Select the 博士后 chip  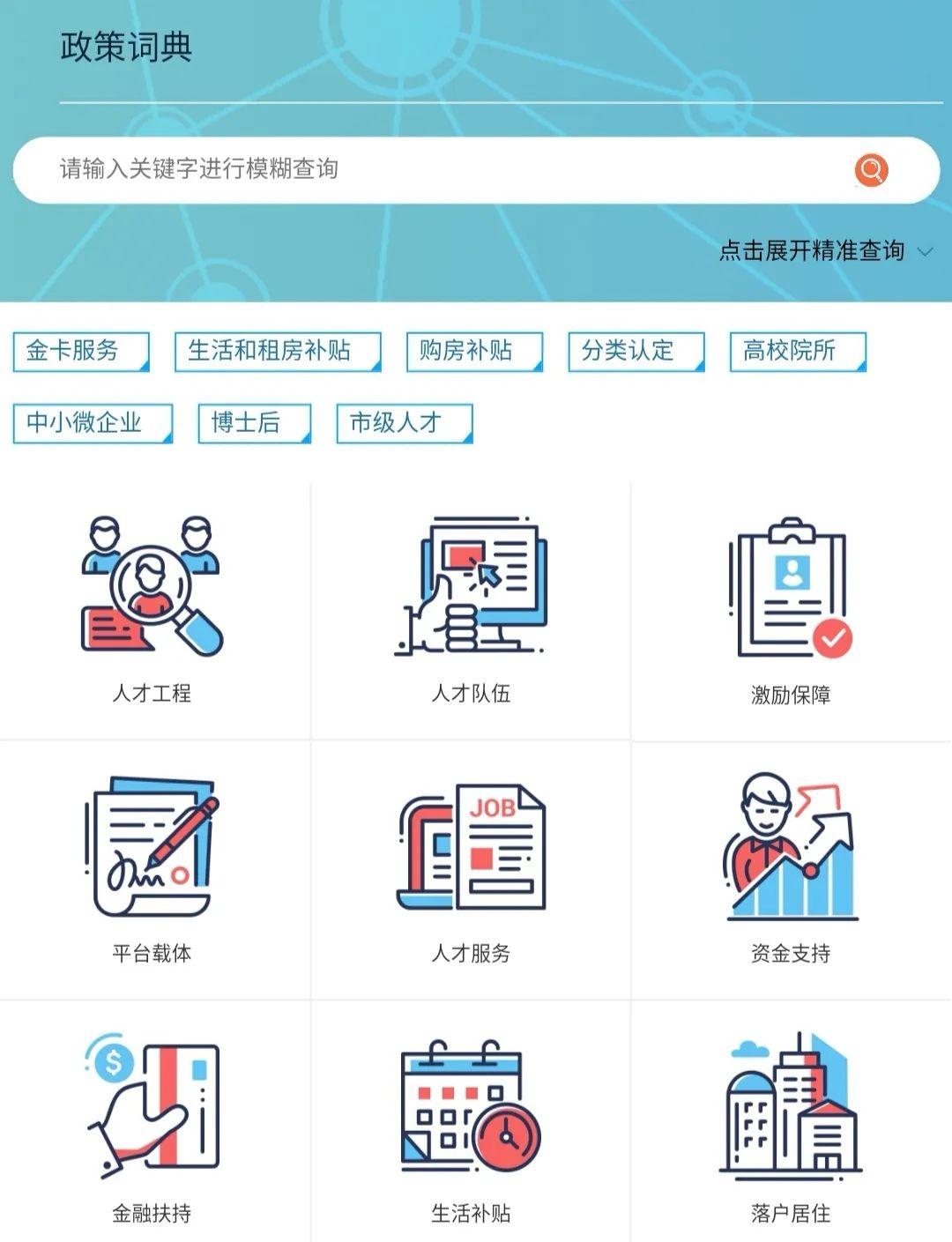pyautogui.click(x=254, y=423)
